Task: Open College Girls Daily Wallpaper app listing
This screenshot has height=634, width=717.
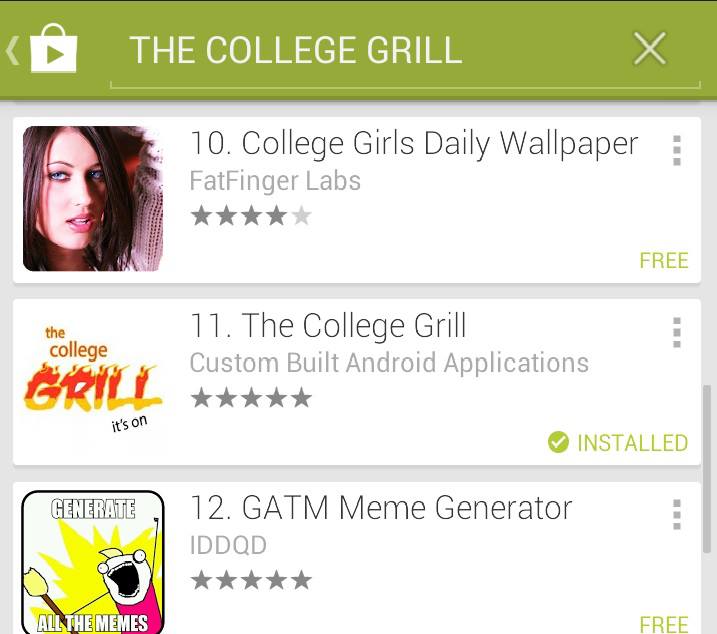Action: [413, 144]
